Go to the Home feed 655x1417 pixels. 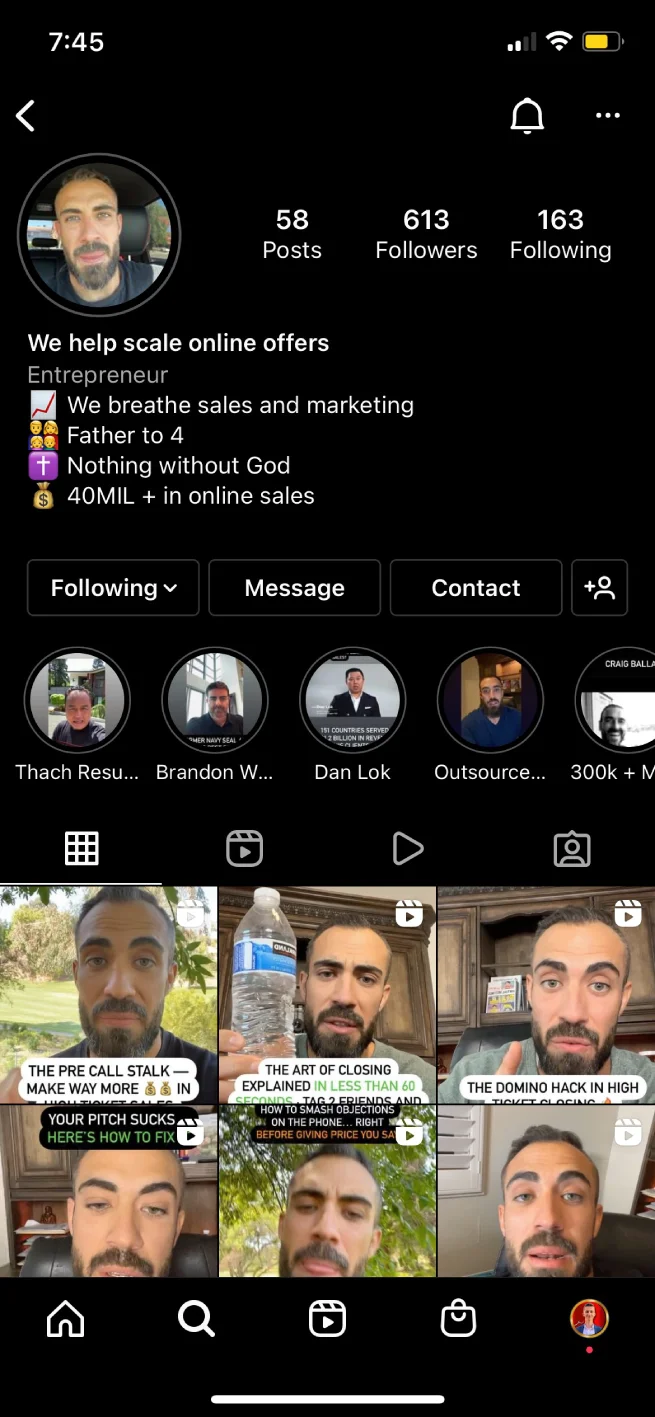[66, 1320]
